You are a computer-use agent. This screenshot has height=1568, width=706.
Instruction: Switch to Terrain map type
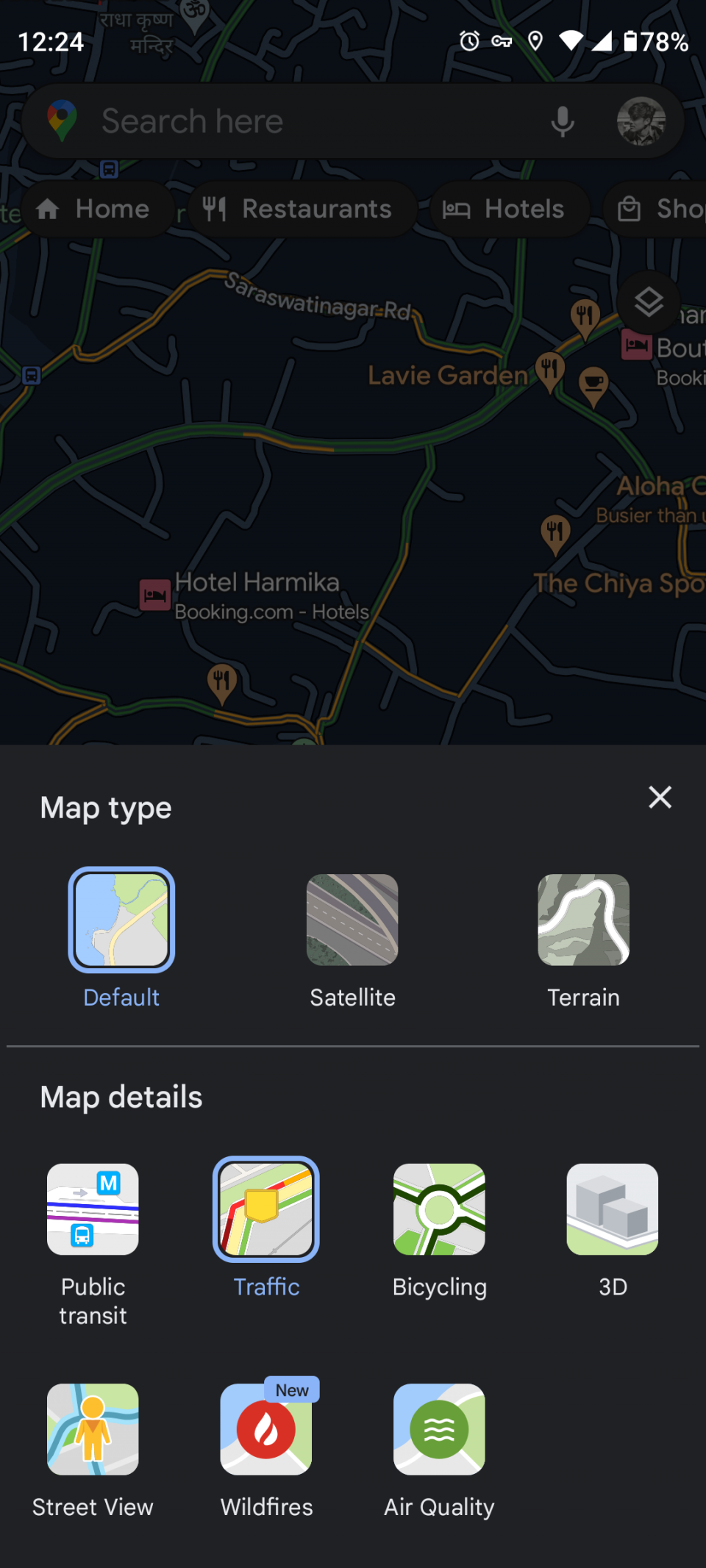tap(582, 920)
